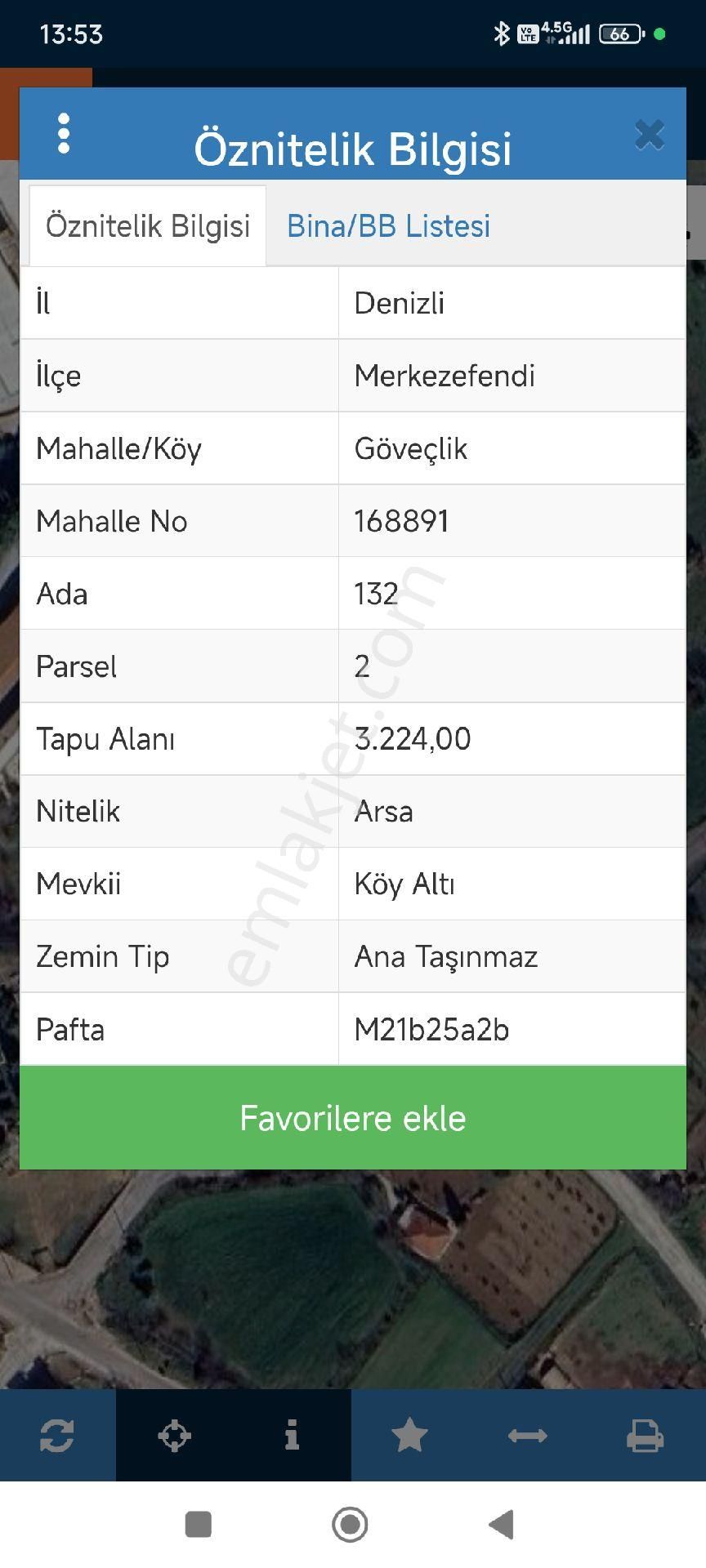
Task: Select the Pafta value M21b25a2b
Action: pyautogui.click(x=432, y=1030)
